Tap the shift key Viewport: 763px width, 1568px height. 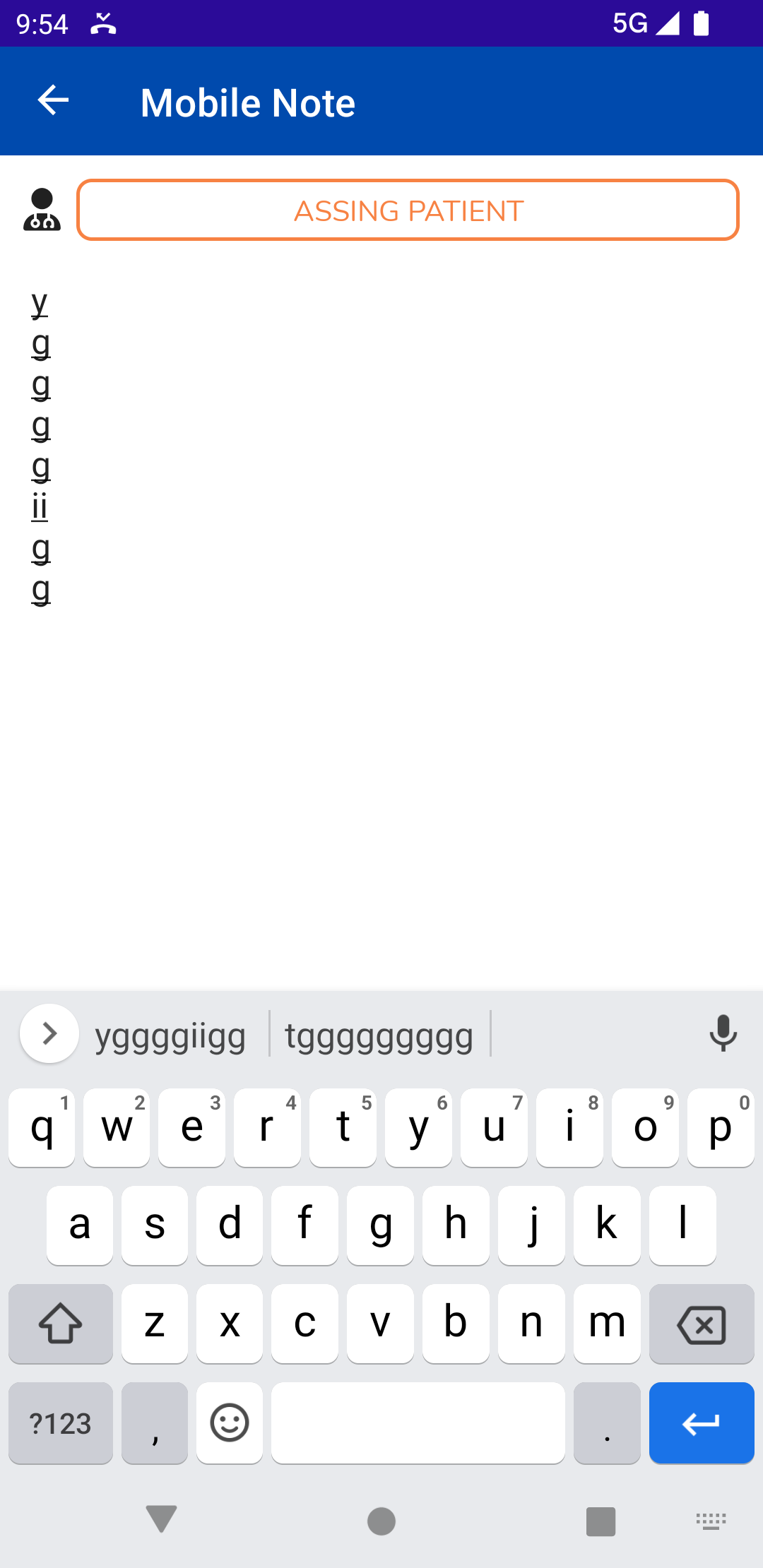(x=61, y=1324)
